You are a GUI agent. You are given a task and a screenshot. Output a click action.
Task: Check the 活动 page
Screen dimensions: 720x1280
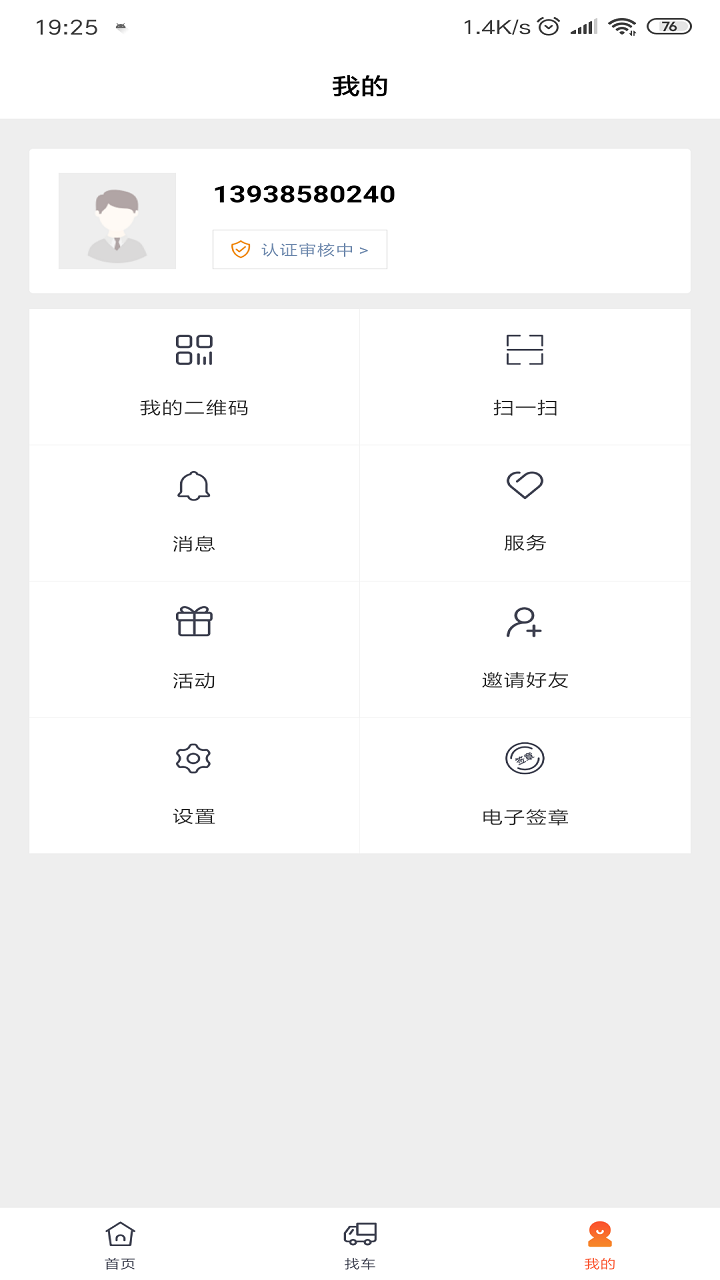(194, 649)
